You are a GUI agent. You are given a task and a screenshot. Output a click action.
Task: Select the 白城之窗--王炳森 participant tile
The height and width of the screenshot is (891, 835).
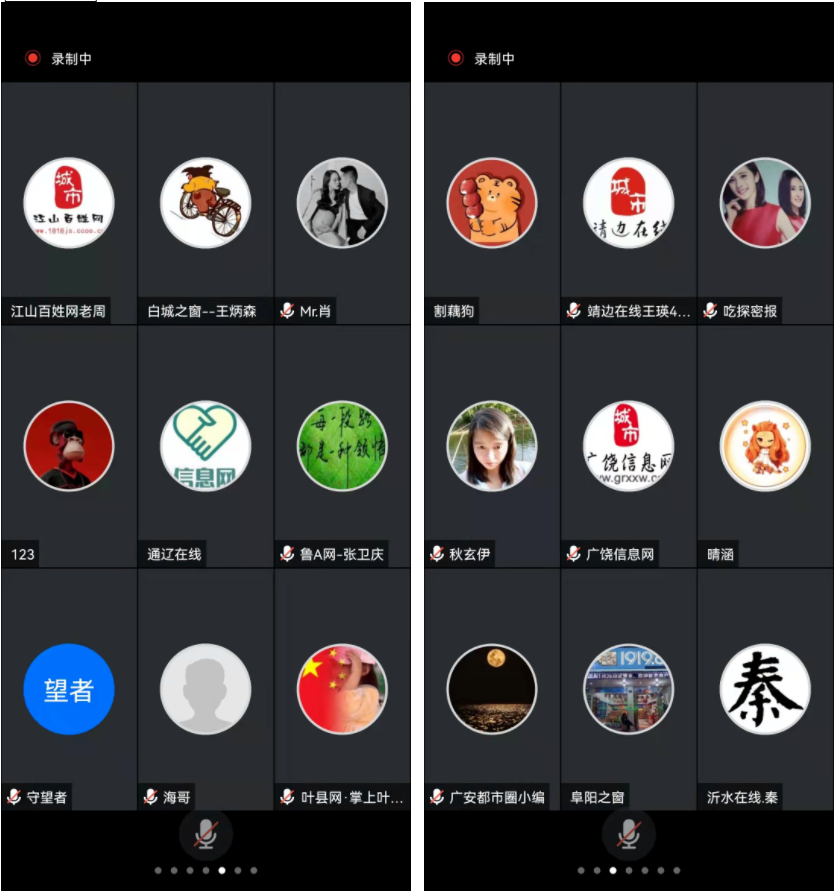point(206,203)
